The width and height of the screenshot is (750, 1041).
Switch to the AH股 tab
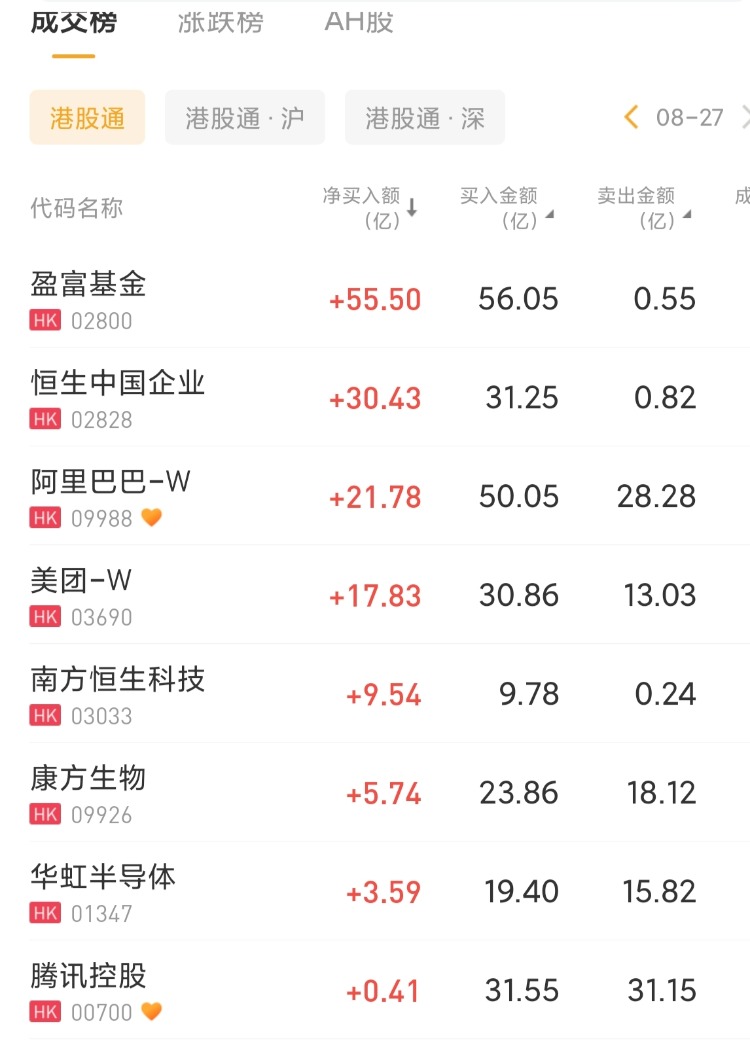click(359, 22)
